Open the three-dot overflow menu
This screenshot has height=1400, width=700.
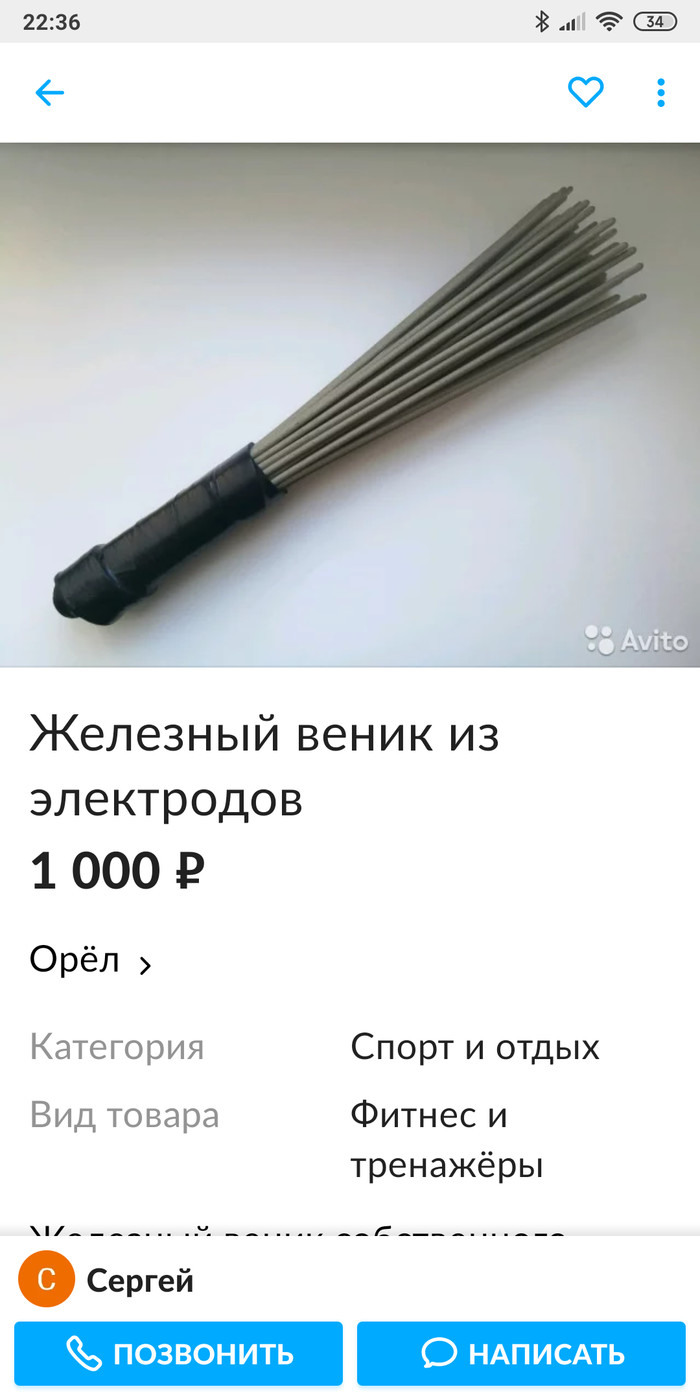coord(660,93)
